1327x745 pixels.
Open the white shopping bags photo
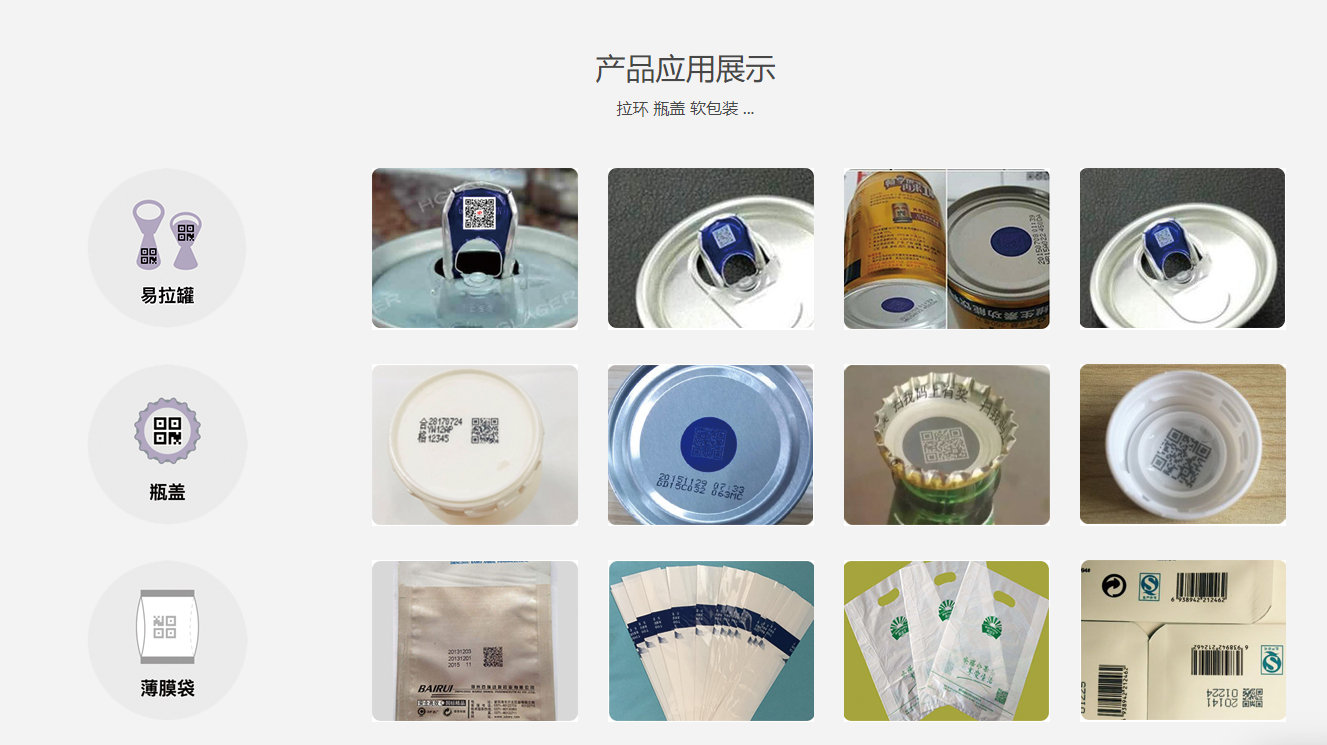click(x=946, y=640)
